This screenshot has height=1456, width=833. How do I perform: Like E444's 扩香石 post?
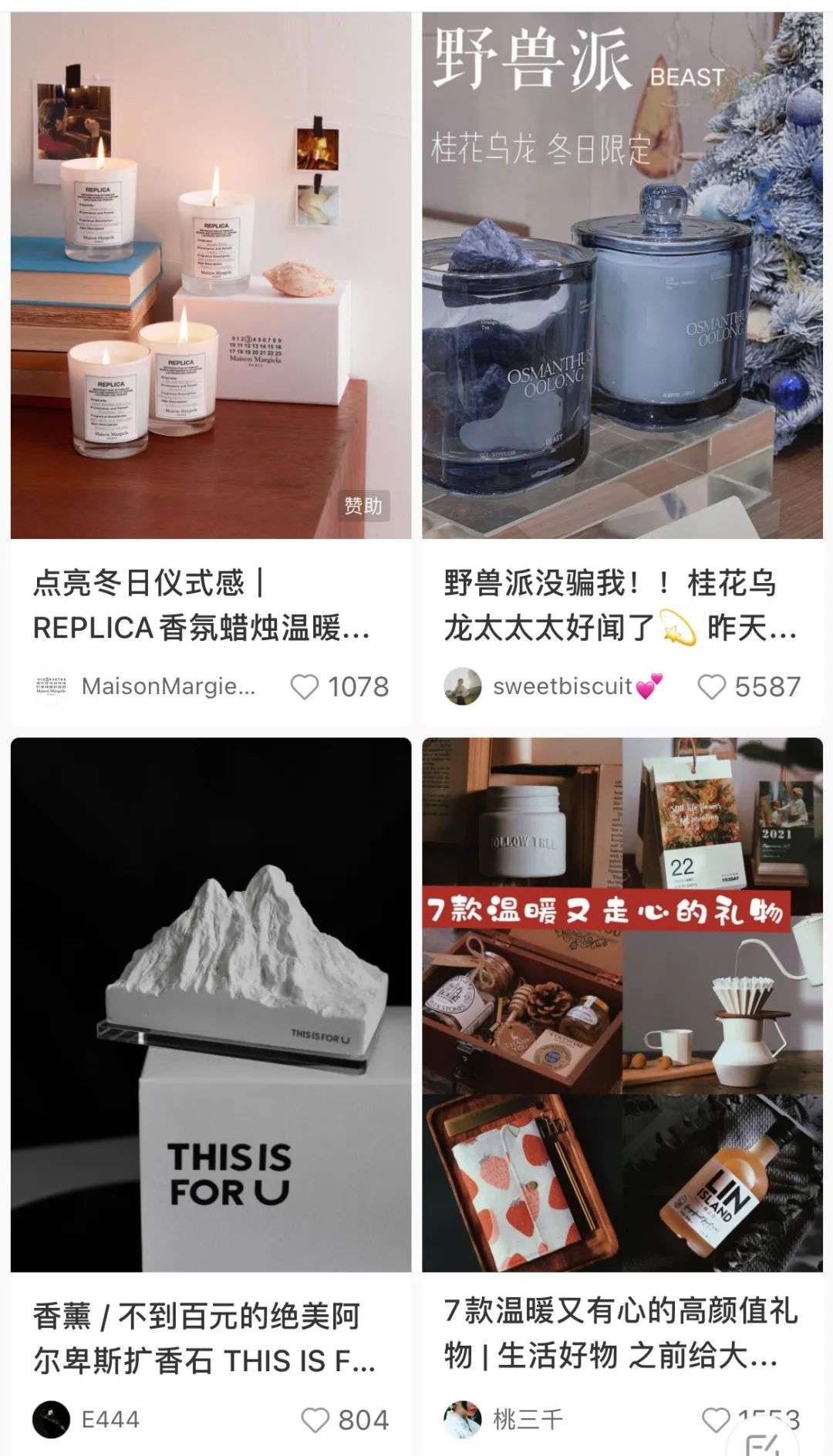(x=315, y=1421)
